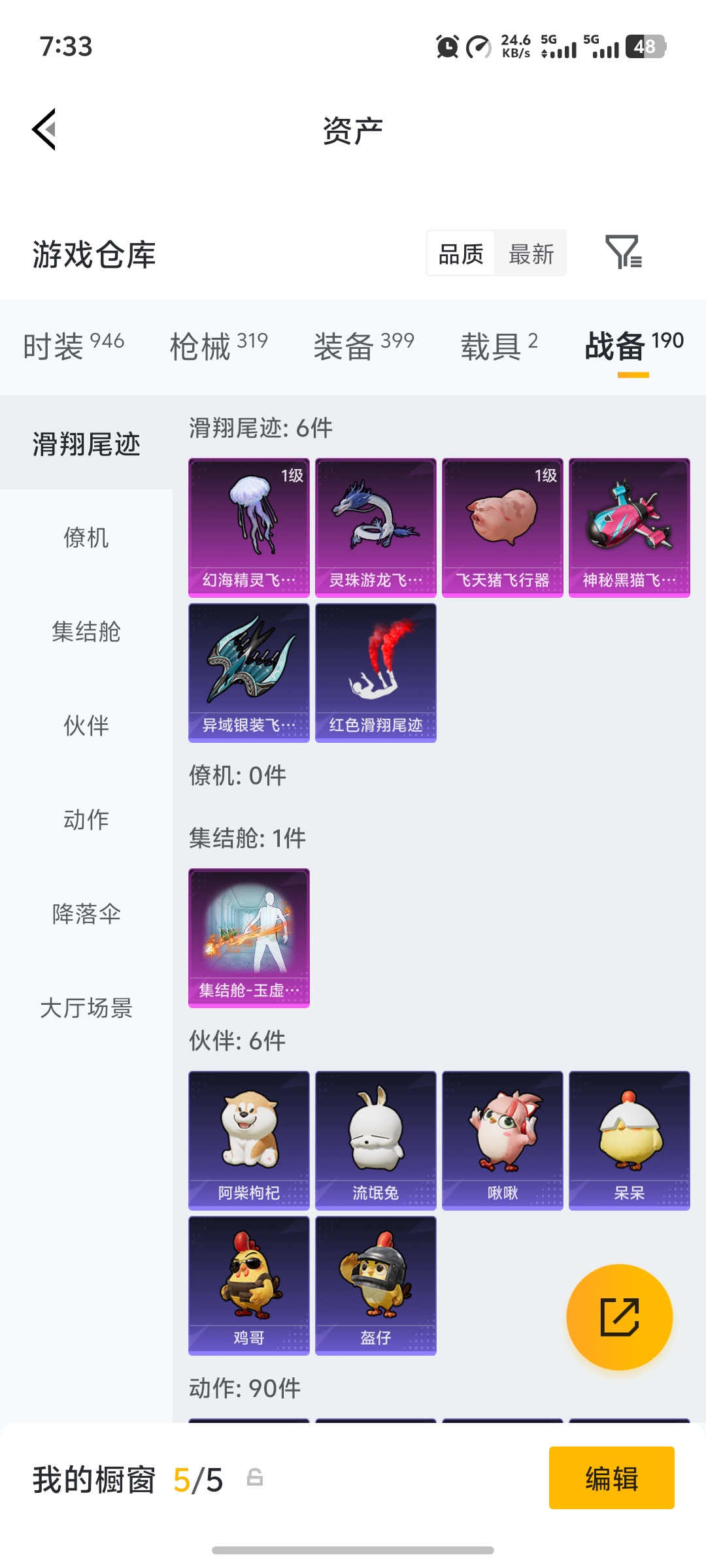The height and width of the screenshot is (1568, 706).
Task: Expand the 动作 category in sidebar
Action: coord(85,821)
